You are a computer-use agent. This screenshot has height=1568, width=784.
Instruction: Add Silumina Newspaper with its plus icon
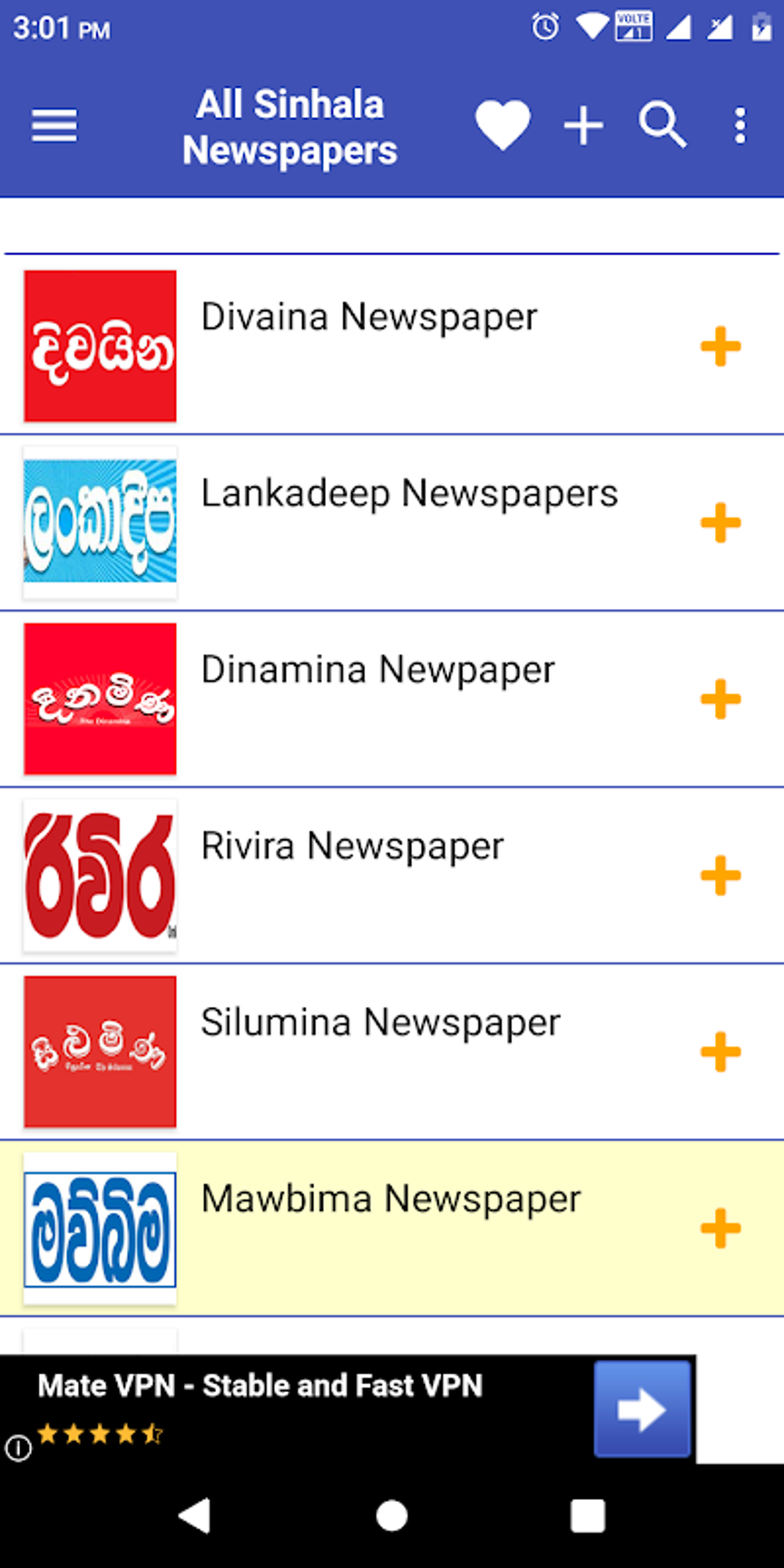tap(720, 1052)
